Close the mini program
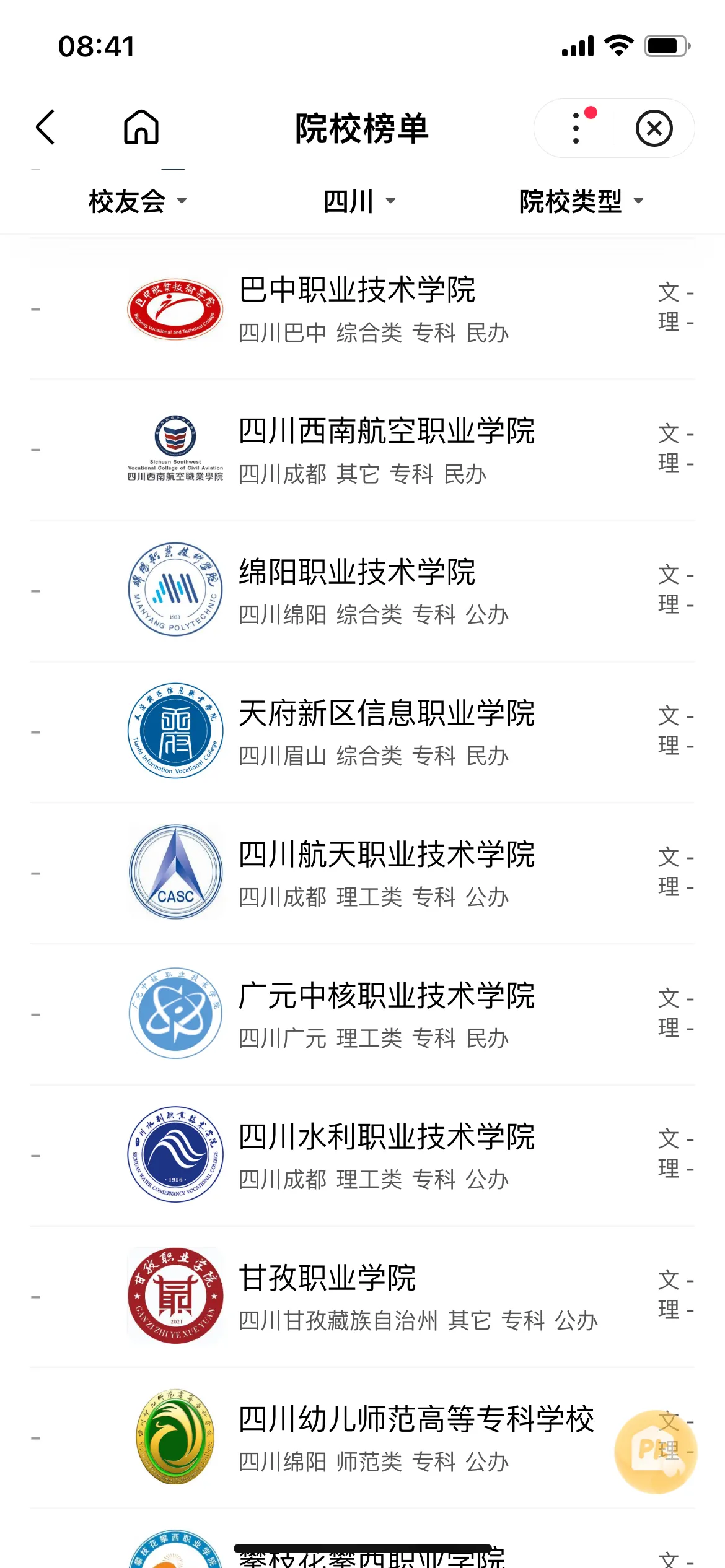725x1568 pixels. click(x=654, y=128)
